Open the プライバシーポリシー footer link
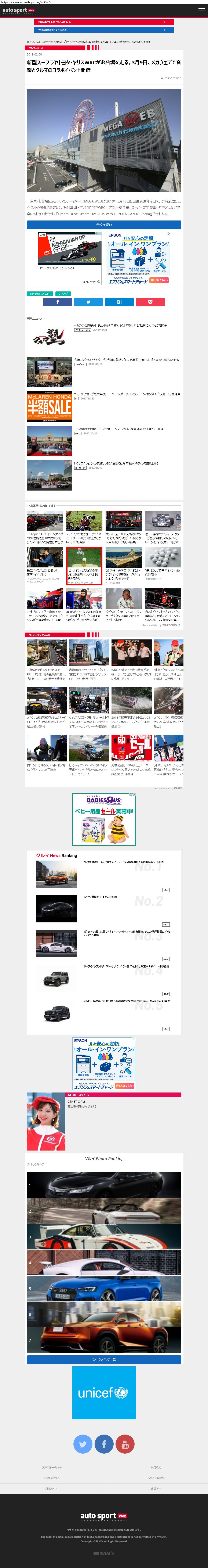208x1568 pixels. point(52,1468)
